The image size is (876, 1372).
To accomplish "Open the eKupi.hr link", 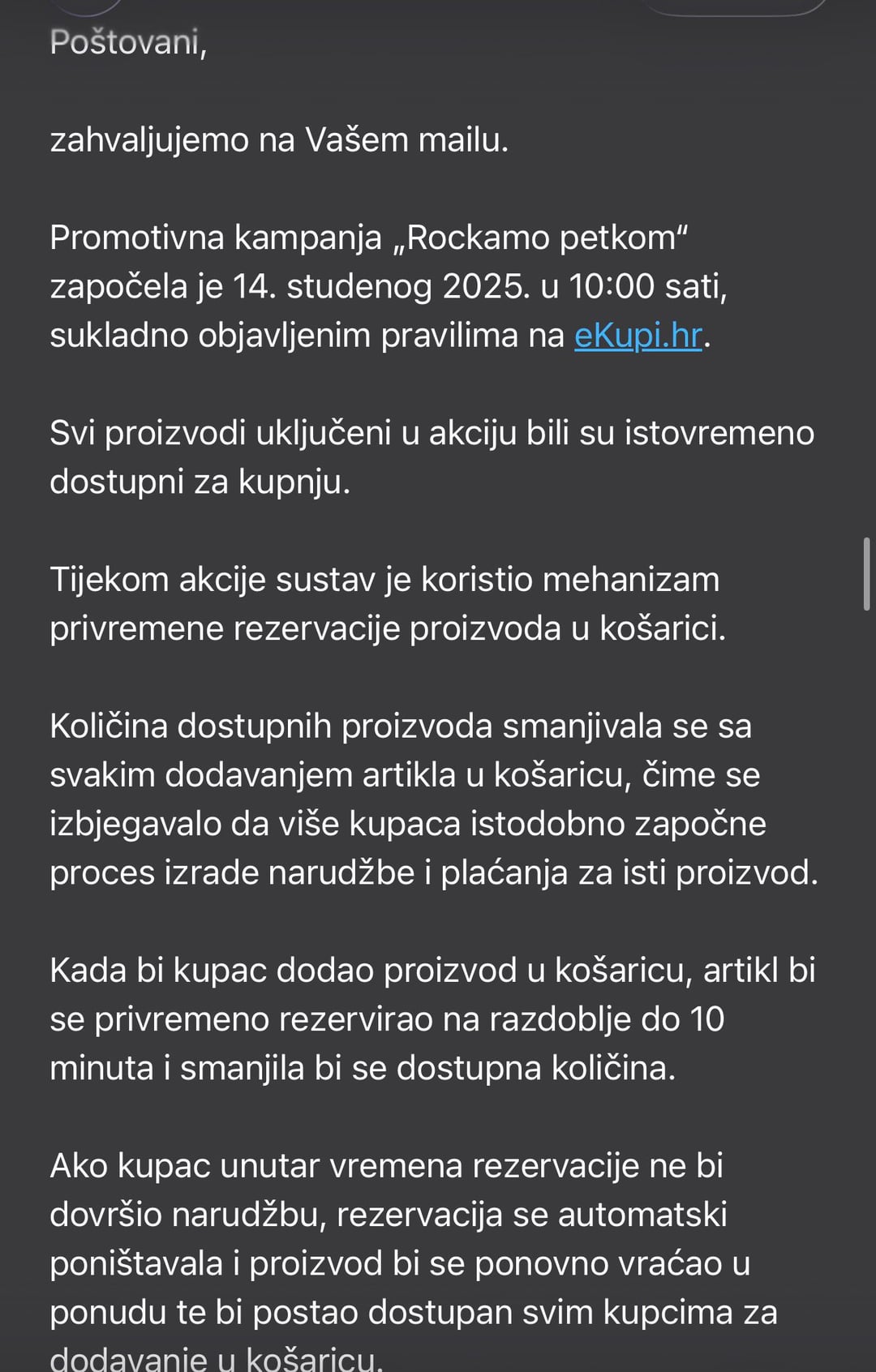I will coord(638,336).
